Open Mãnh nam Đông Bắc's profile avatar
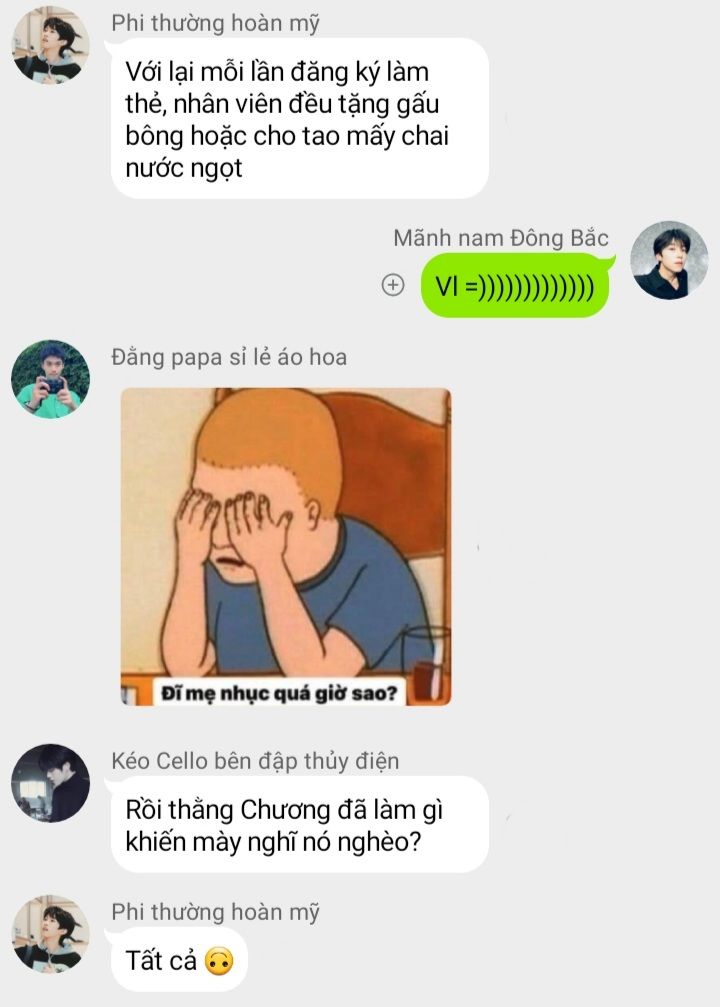720x1007 pixels. 669,260
